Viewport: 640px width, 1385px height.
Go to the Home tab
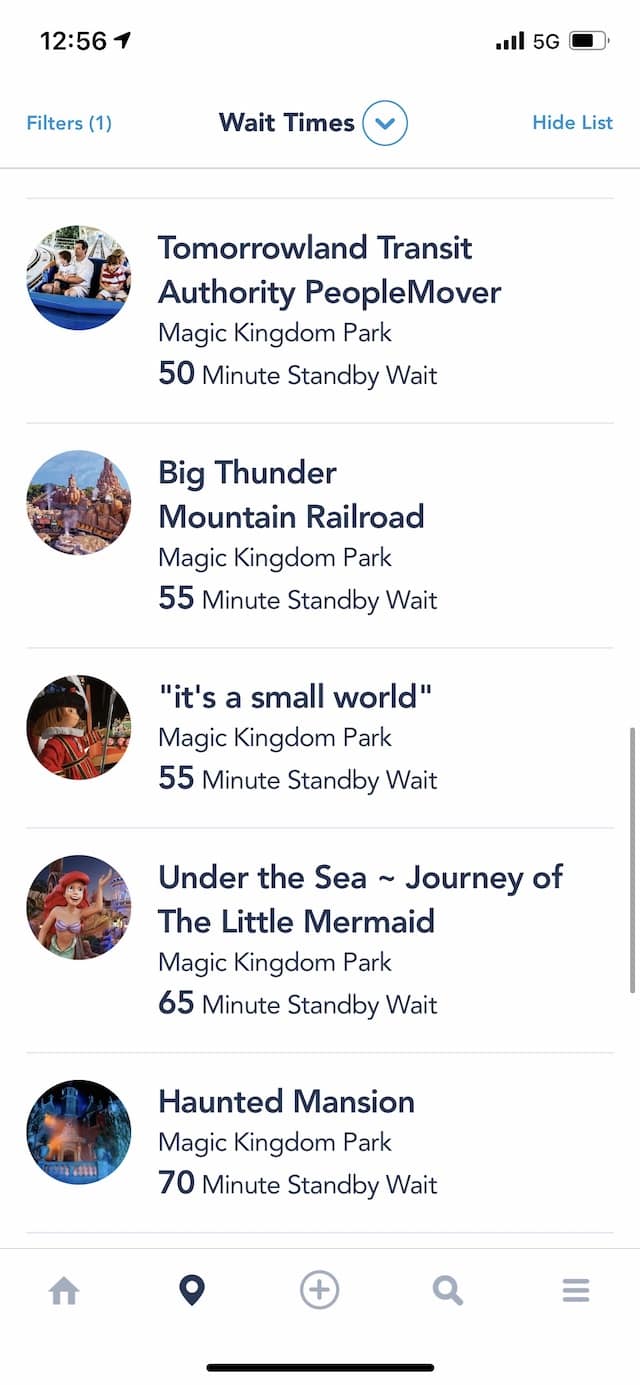(64, 1291)
